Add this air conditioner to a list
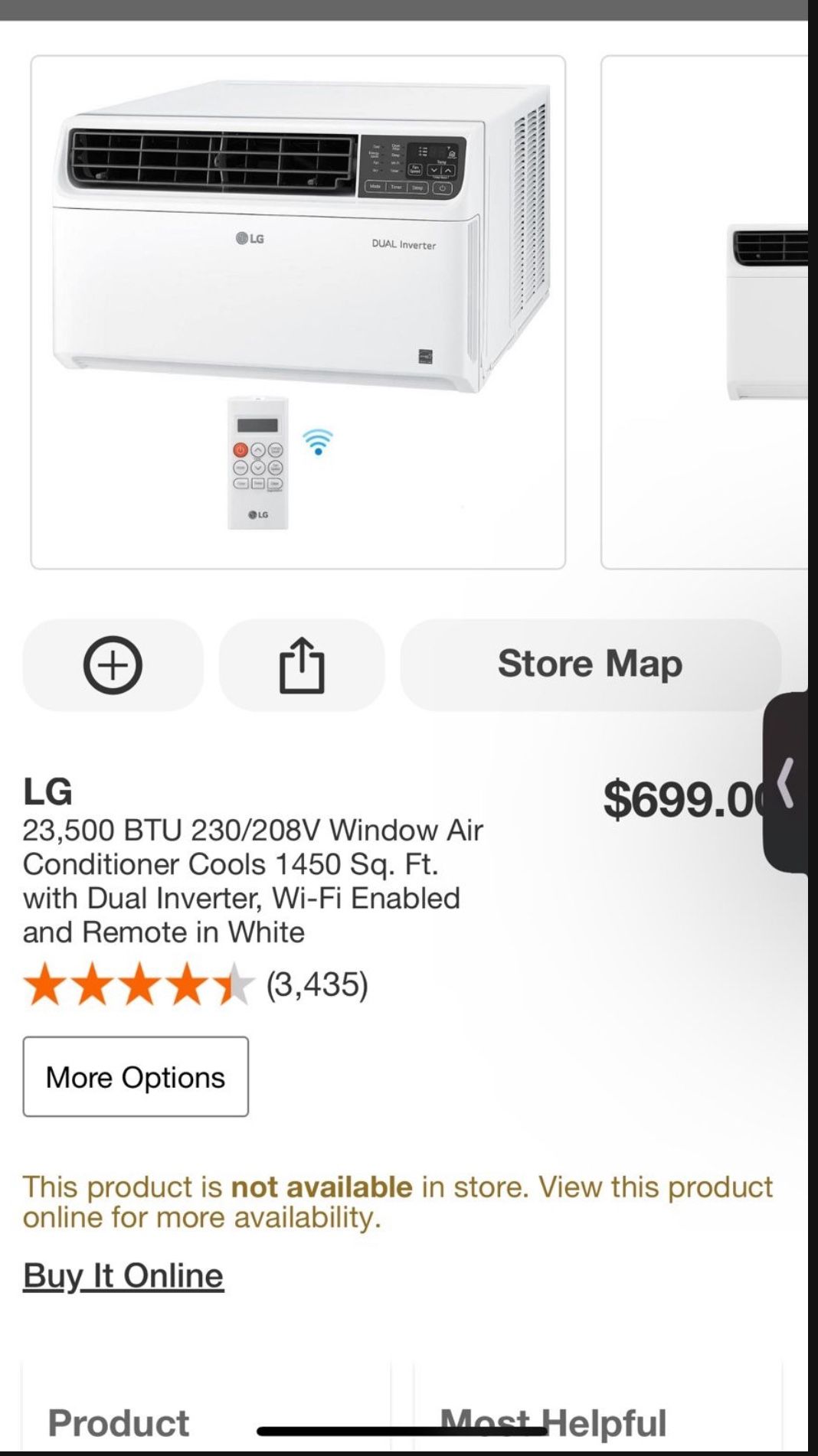This screenshot has width=818, height=1456. point(113,664)
